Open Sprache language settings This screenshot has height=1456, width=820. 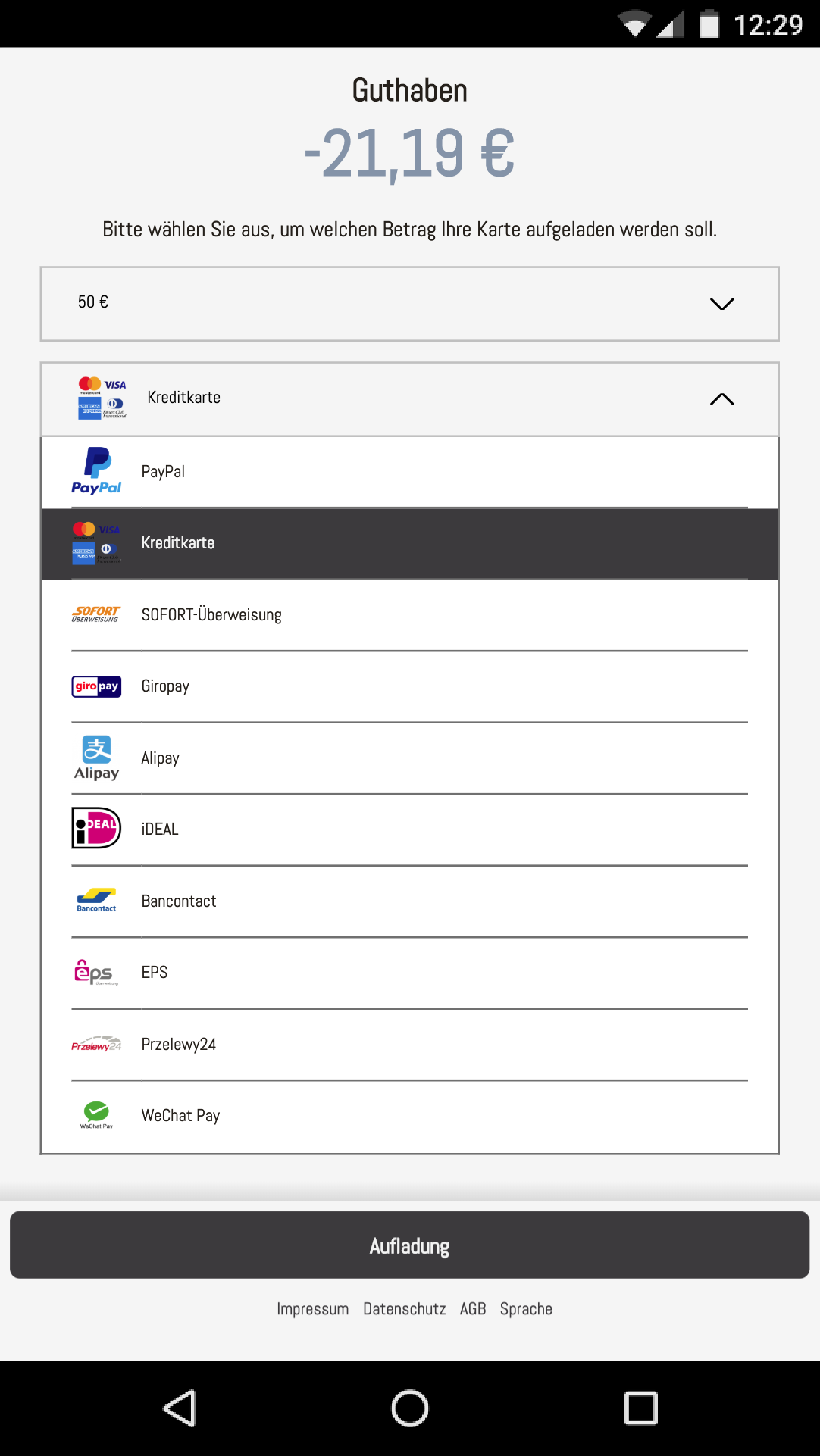pyautogui.click(x=526, y=1309)
